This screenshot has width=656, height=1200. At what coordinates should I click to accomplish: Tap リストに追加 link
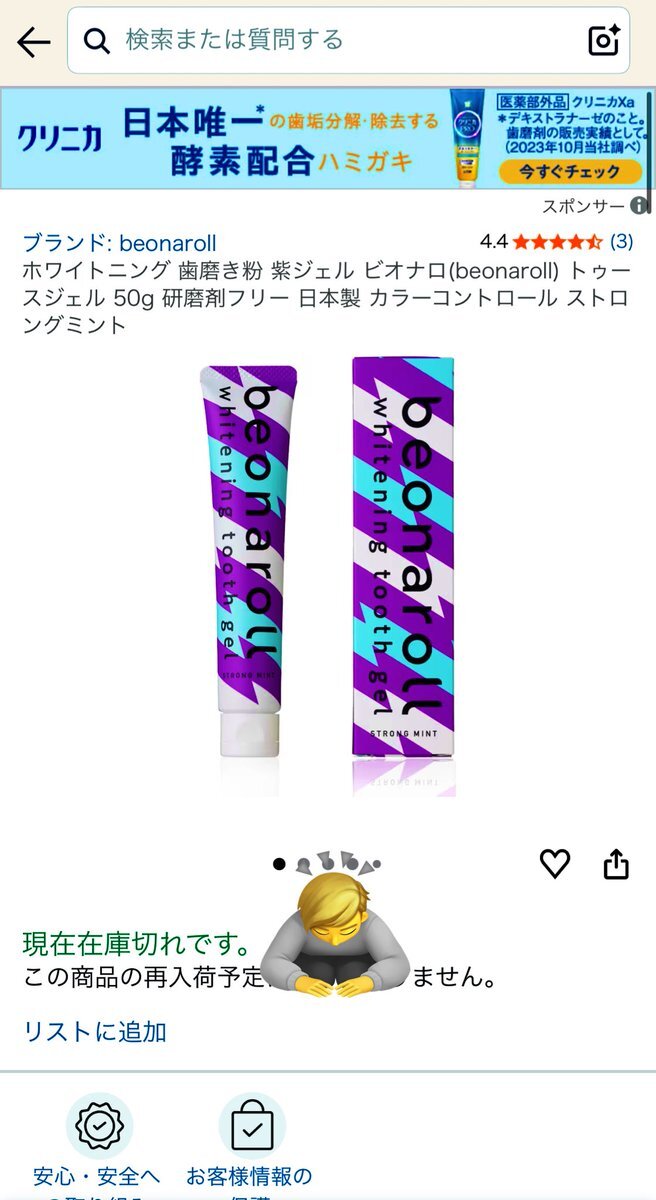[95, 1031]
